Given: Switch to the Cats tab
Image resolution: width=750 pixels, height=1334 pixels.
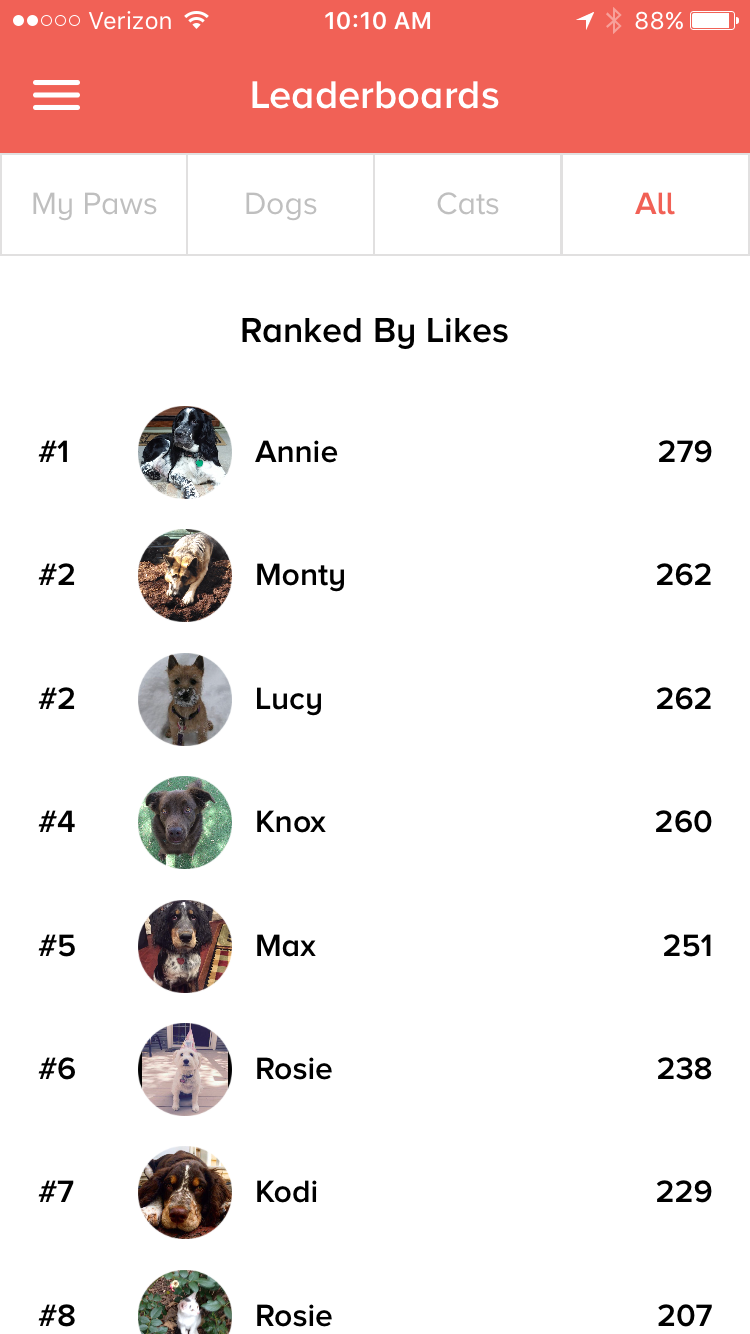Looking at the screenshot, I should point(468,204).
